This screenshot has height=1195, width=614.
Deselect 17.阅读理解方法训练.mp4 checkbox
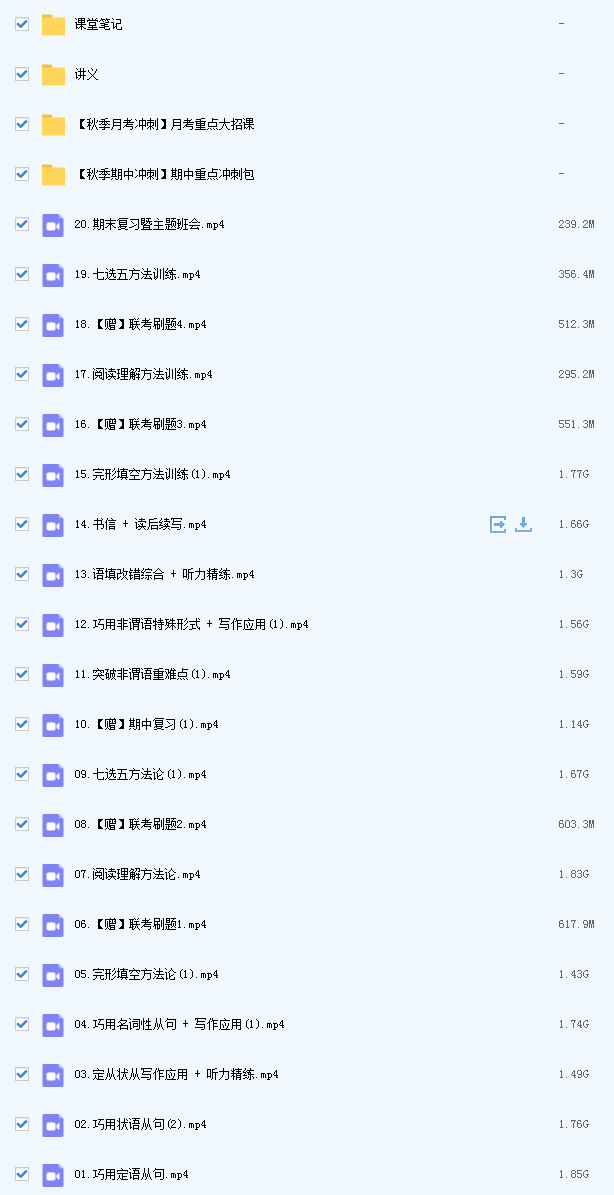[22, 373]
